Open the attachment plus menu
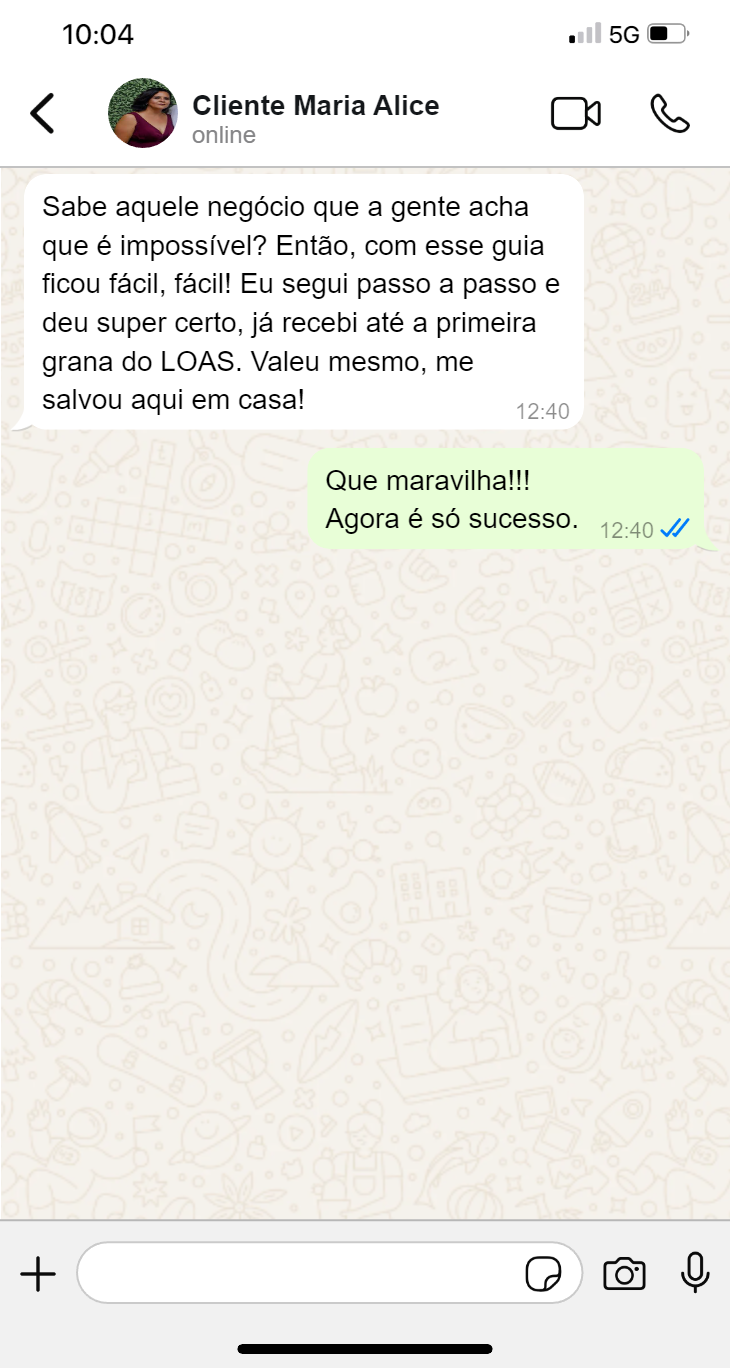730x1368 pixels. [x=38, y=1274]
